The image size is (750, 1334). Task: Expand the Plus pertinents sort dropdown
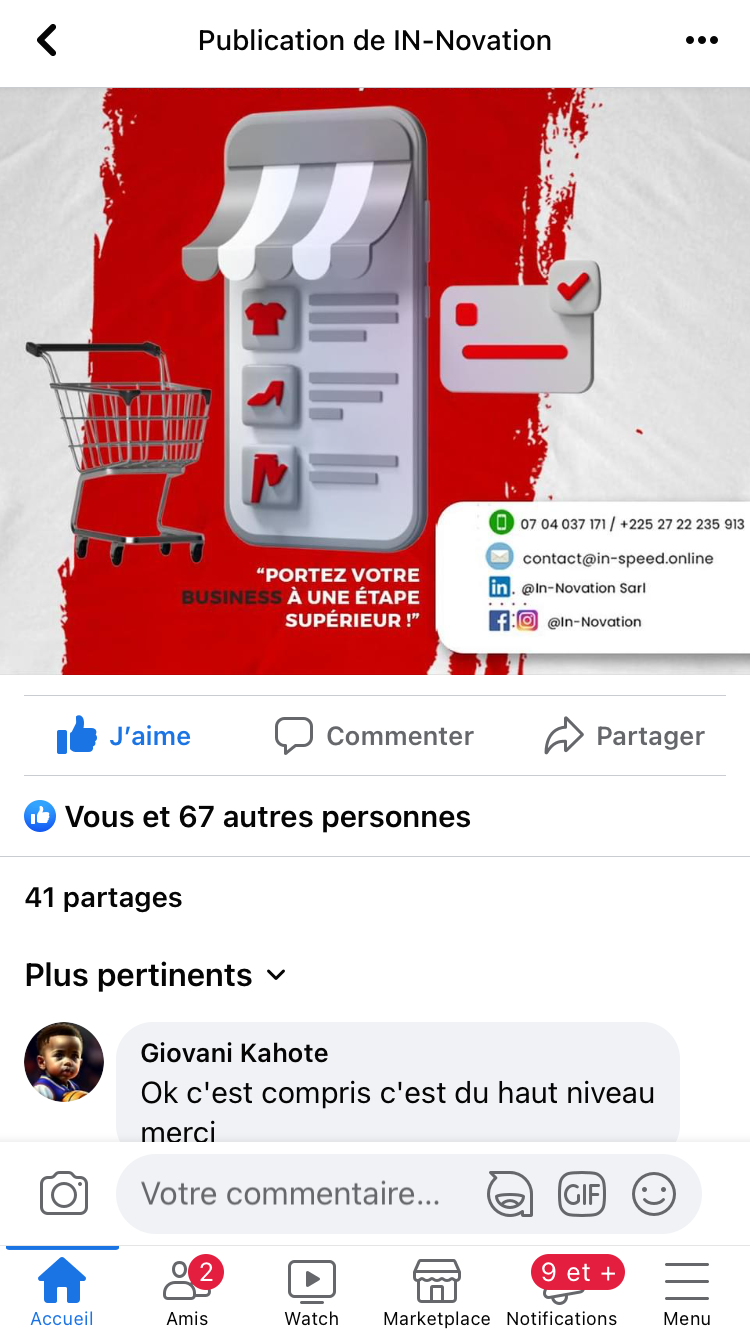155,975
